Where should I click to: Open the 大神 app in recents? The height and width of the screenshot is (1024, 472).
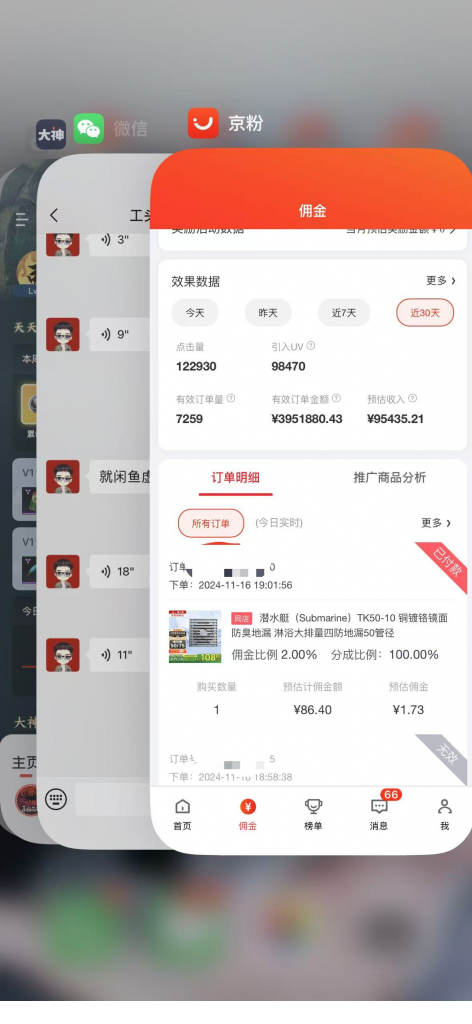(51, 134)
